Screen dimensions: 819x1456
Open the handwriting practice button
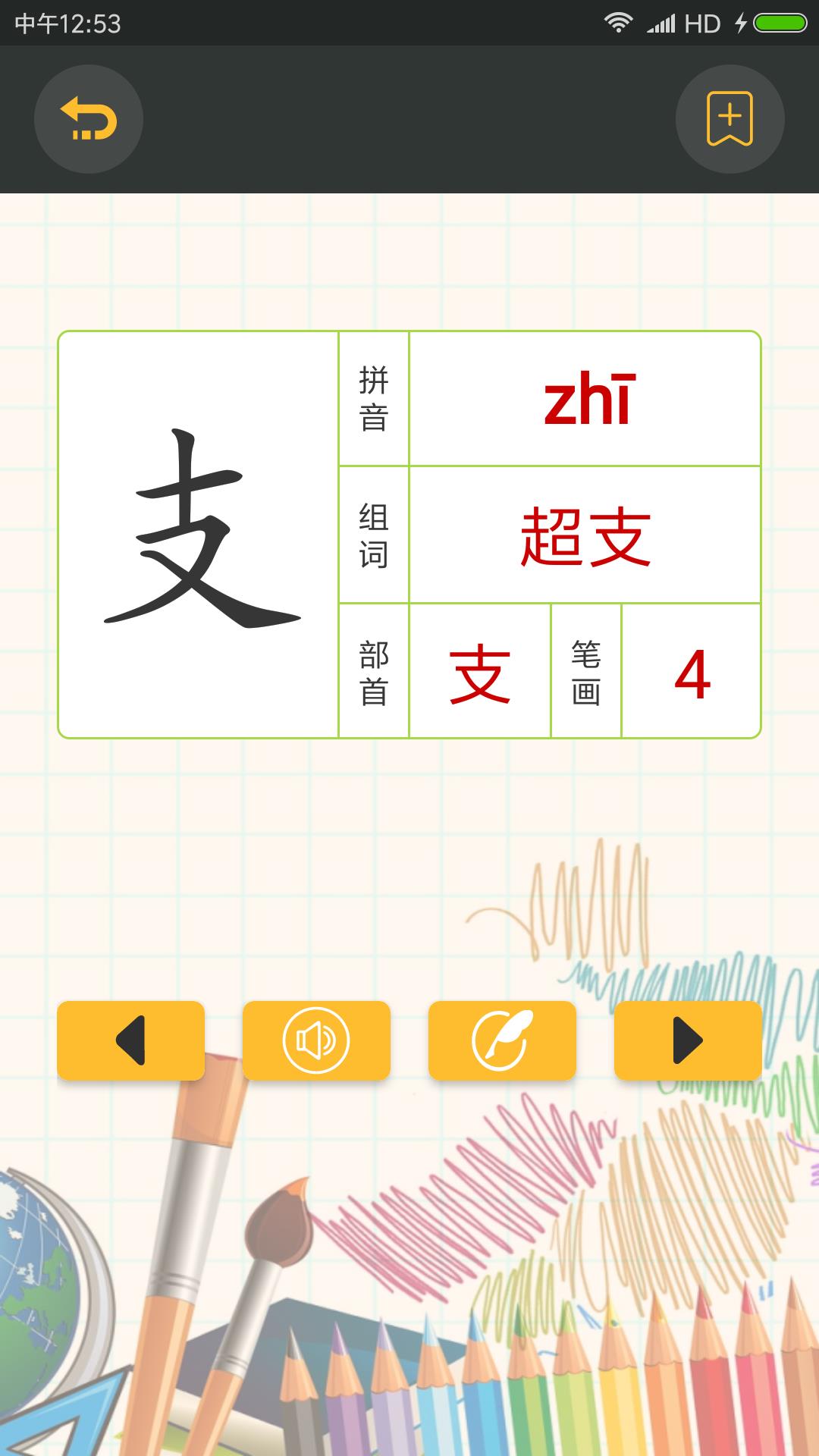point(502,1040)
